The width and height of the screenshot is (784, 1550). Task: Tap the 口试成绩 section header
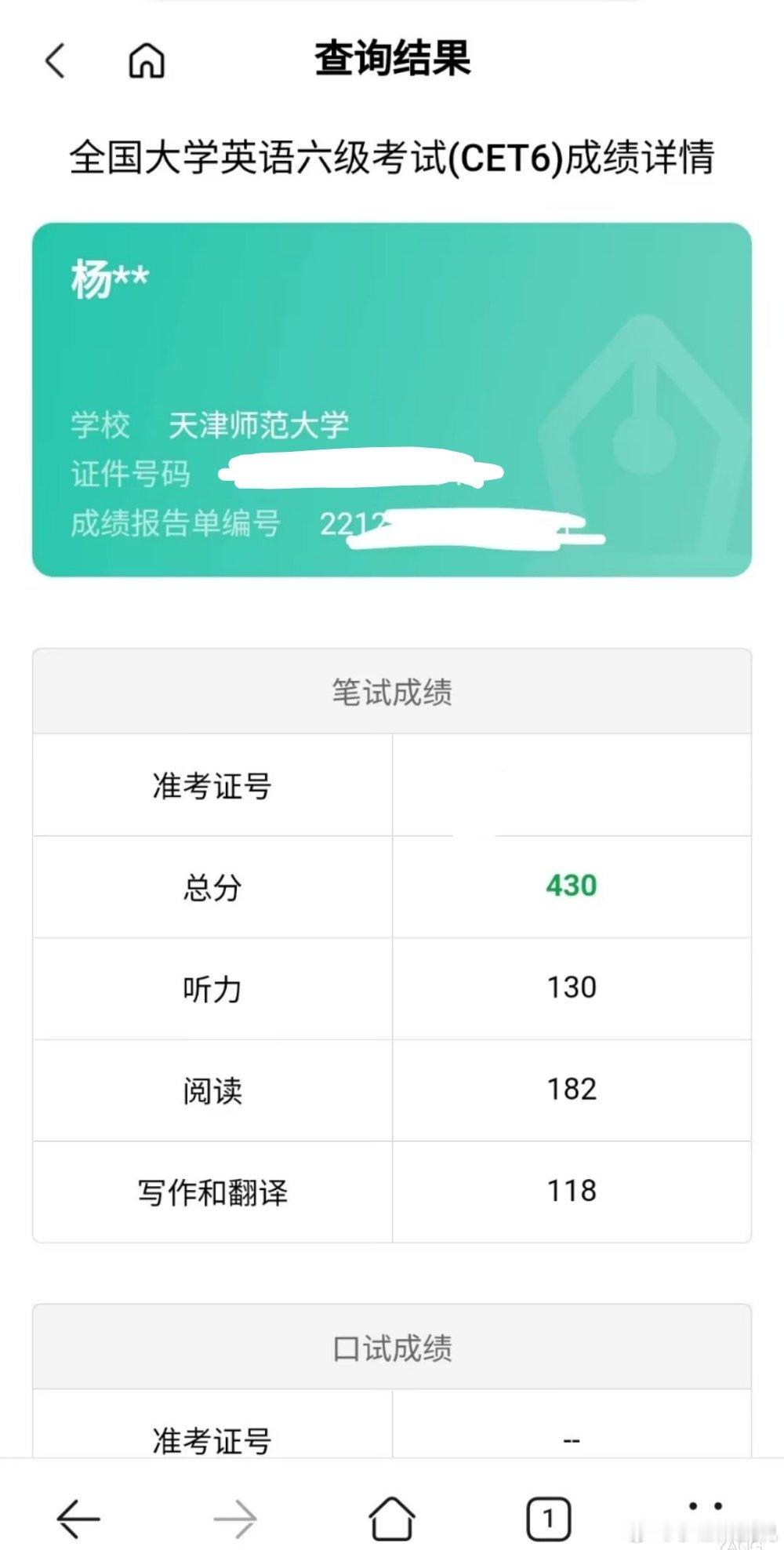click(392, 1345)
